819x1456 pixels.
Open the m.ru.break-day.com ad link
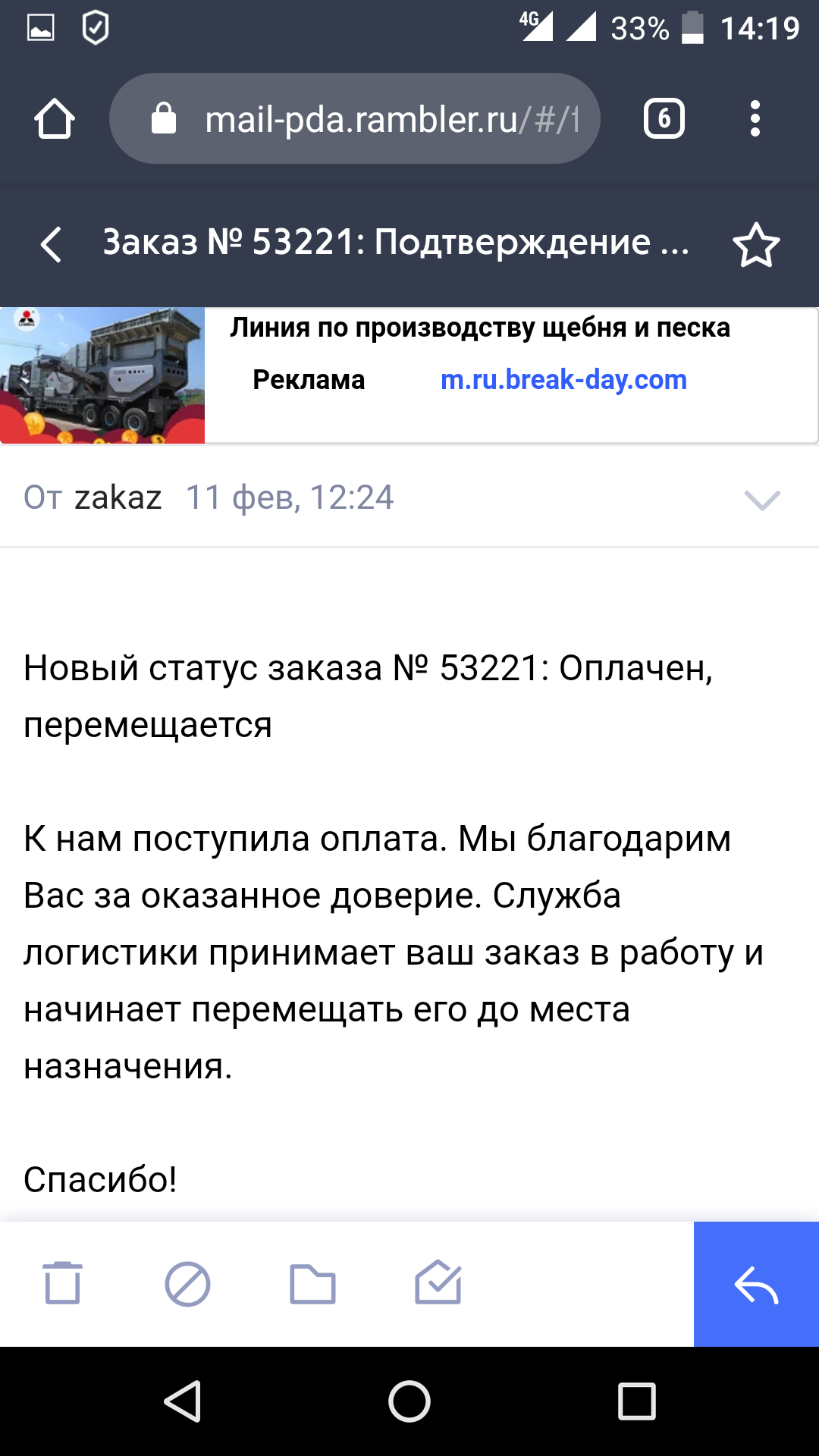coord(563,379)
